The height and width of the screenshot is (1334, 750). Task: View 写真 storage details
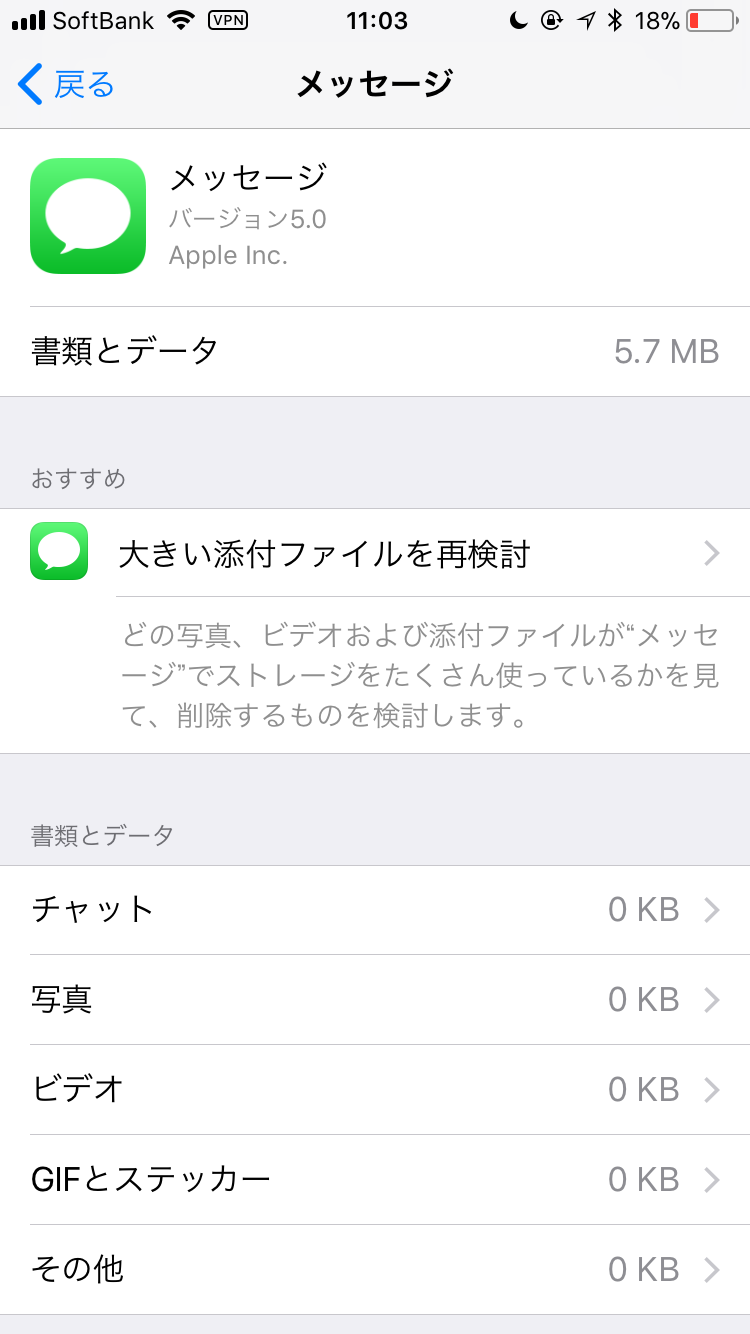375,1000
